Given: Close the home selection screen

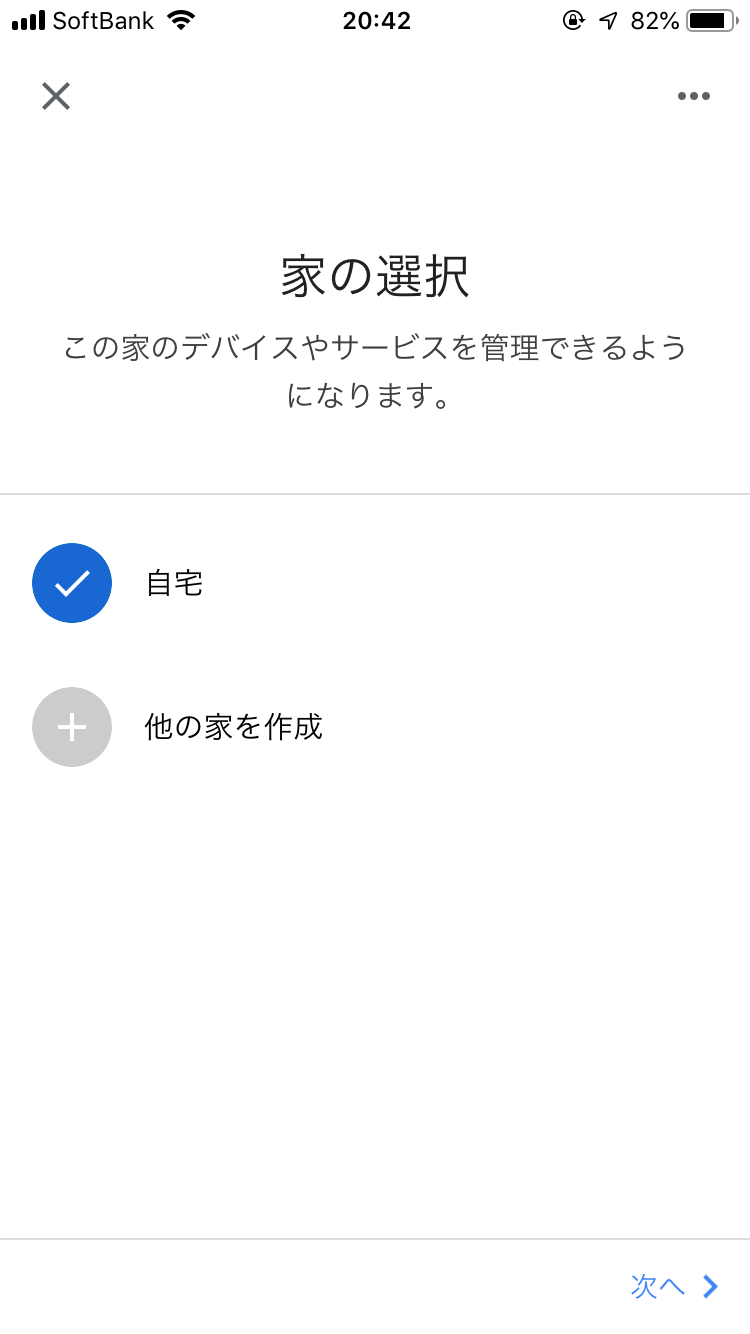Looking at the screenshot, I should pyautogui.click(x=56, y=96).
